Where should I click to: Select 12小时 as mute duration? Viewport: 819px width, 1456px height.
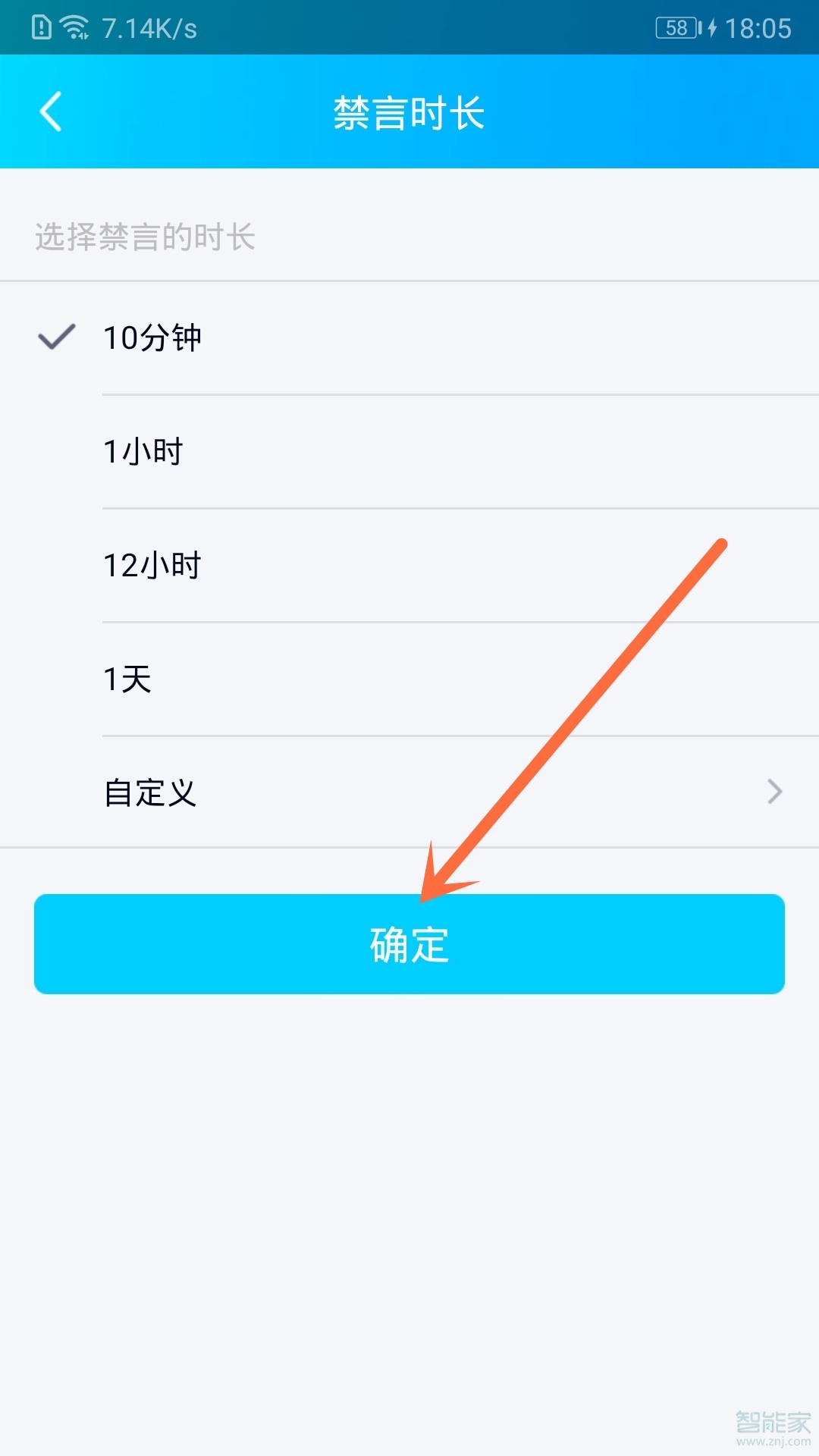[152, 565]
